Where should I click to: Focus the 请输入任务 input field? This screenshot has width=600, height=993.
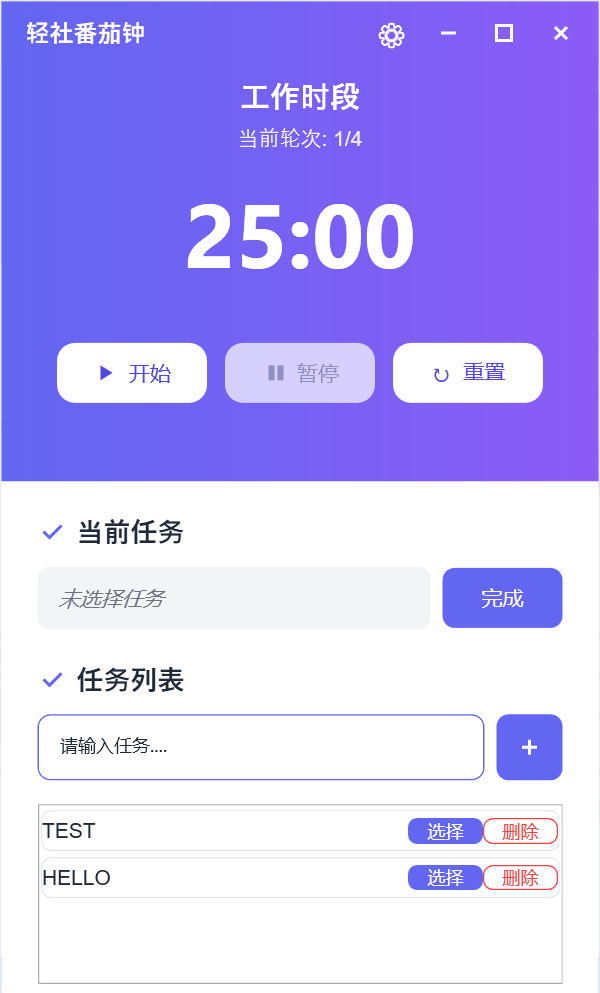click(260, 746)
